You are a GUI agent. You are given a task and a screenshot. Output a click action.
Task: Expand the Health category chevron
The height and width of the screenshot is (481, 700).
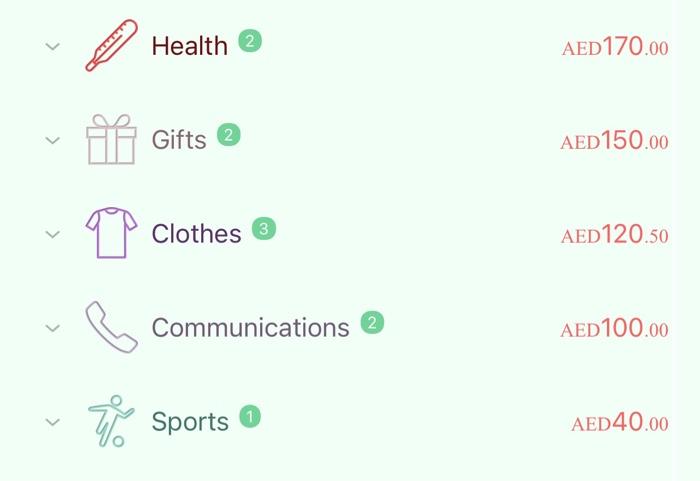(53, 47)
